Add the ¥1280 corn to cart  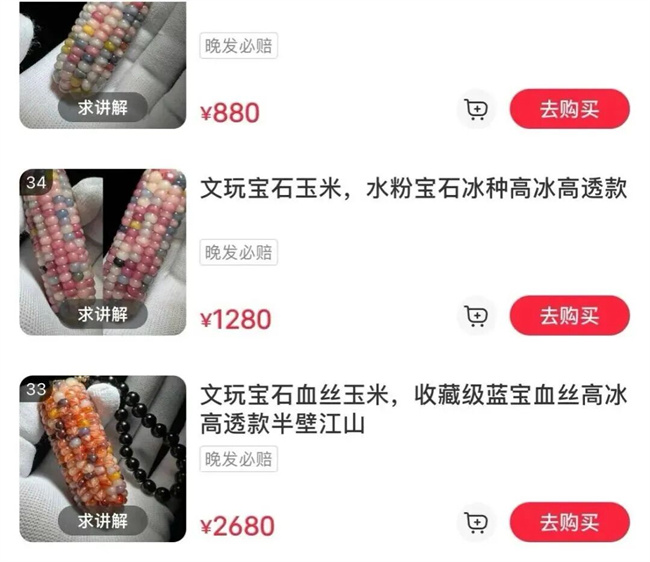point(476,316)
